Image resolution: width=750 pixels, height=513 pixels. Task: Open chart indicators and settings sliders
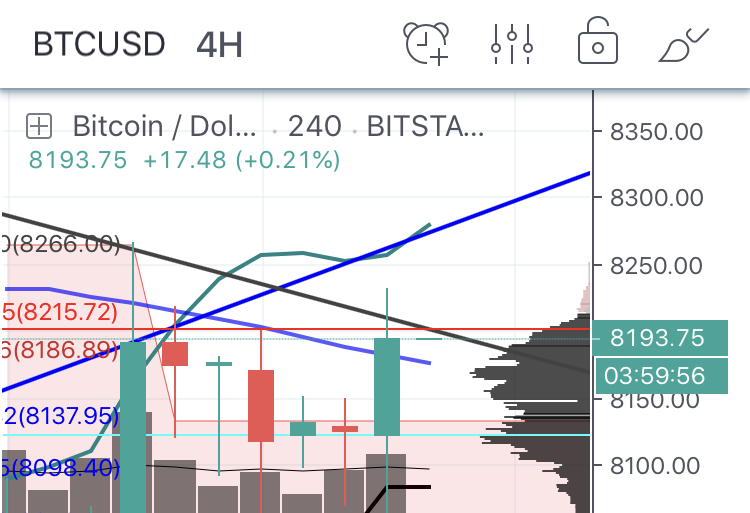click(512, 43)
